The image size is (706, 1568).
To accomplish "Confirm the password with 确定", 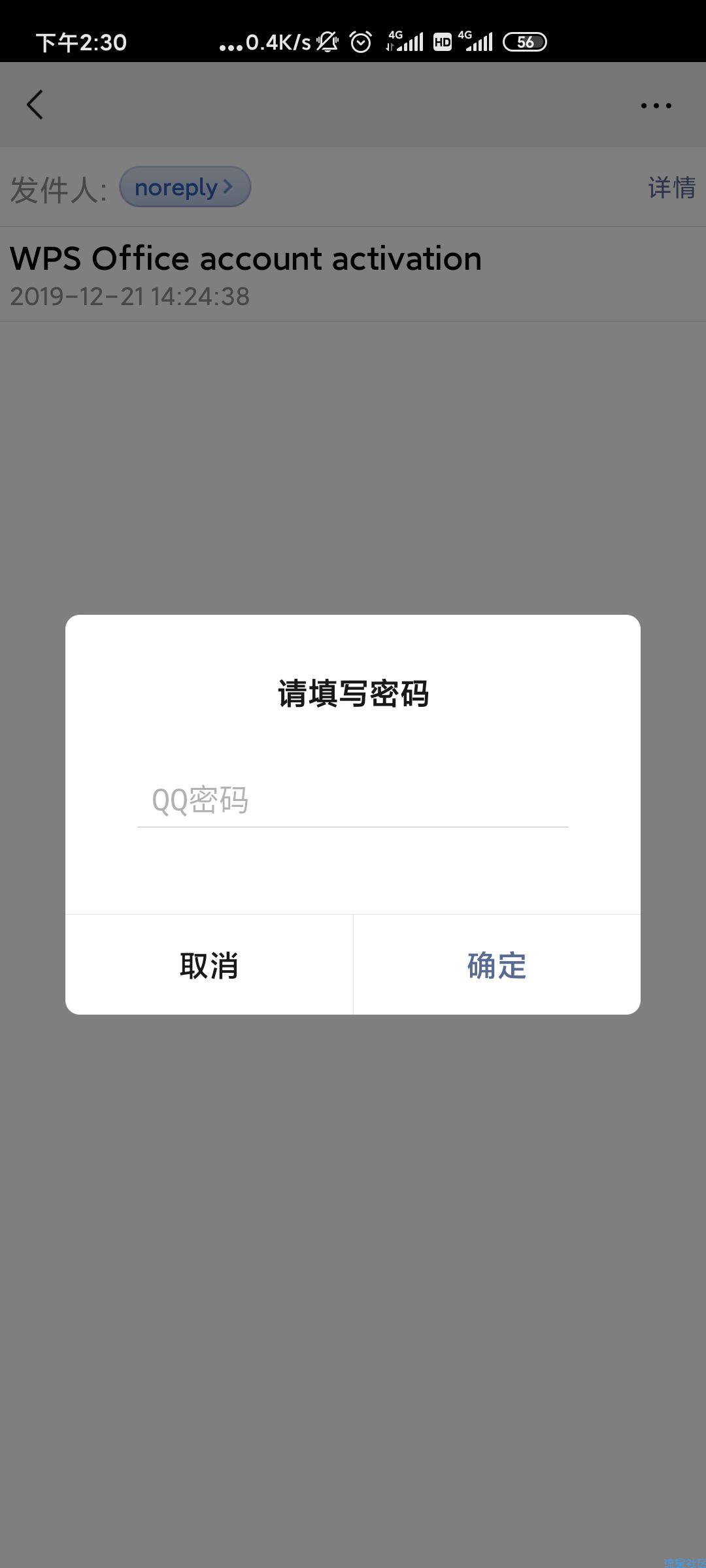I will point(497,965).
